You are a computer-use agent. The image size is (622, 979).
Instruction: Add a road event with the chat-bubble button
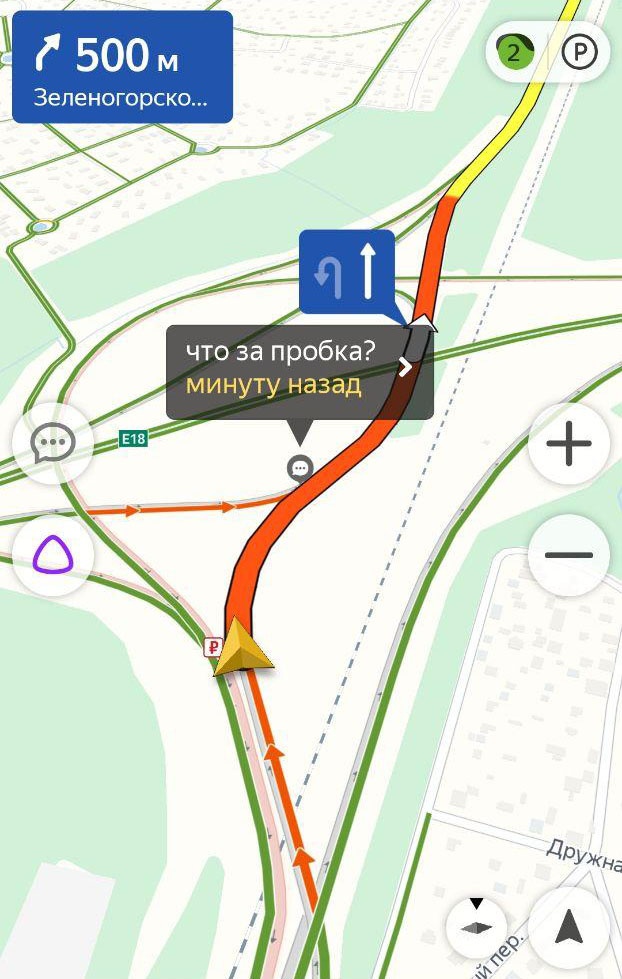click(53, 442)
